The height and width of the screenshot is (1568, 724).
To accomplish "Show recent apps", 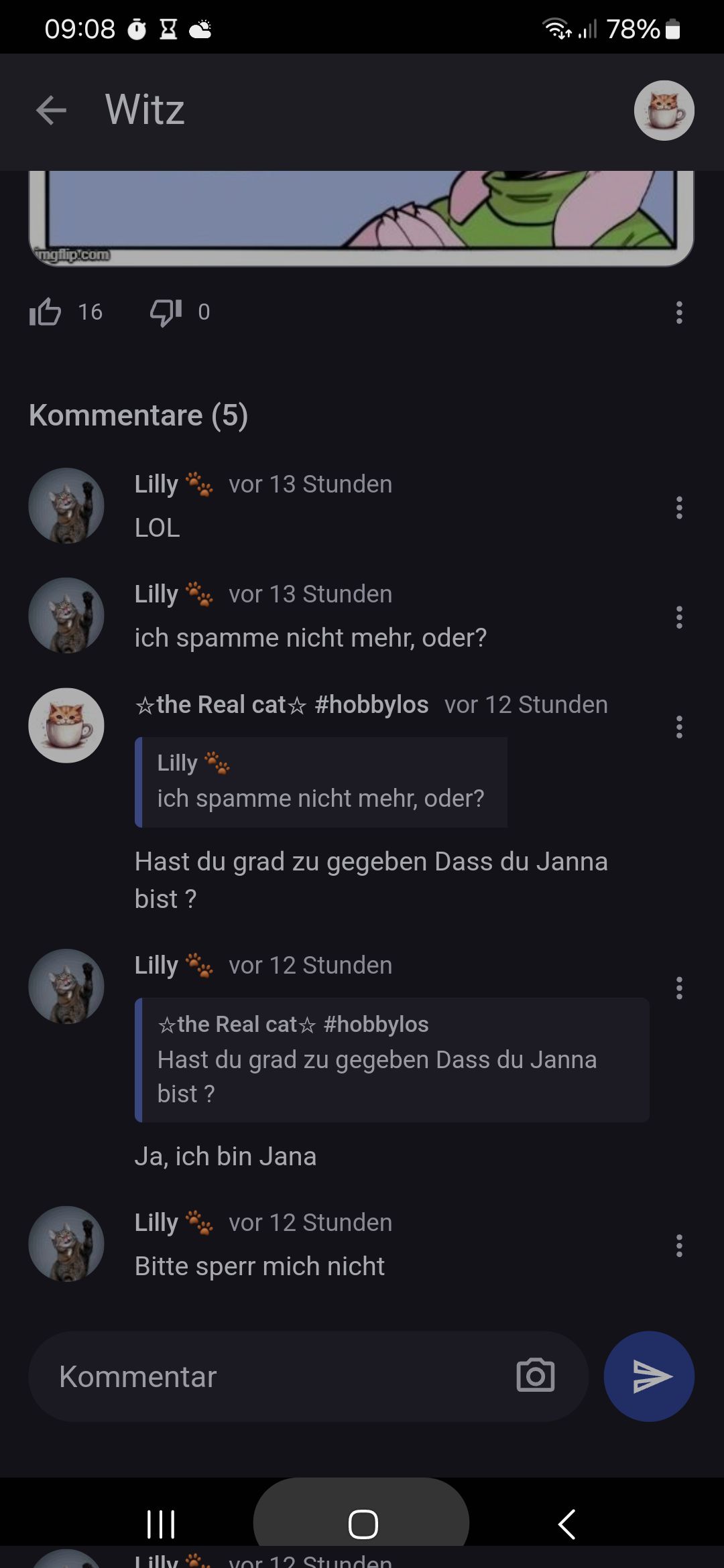I will point(161,1524).
